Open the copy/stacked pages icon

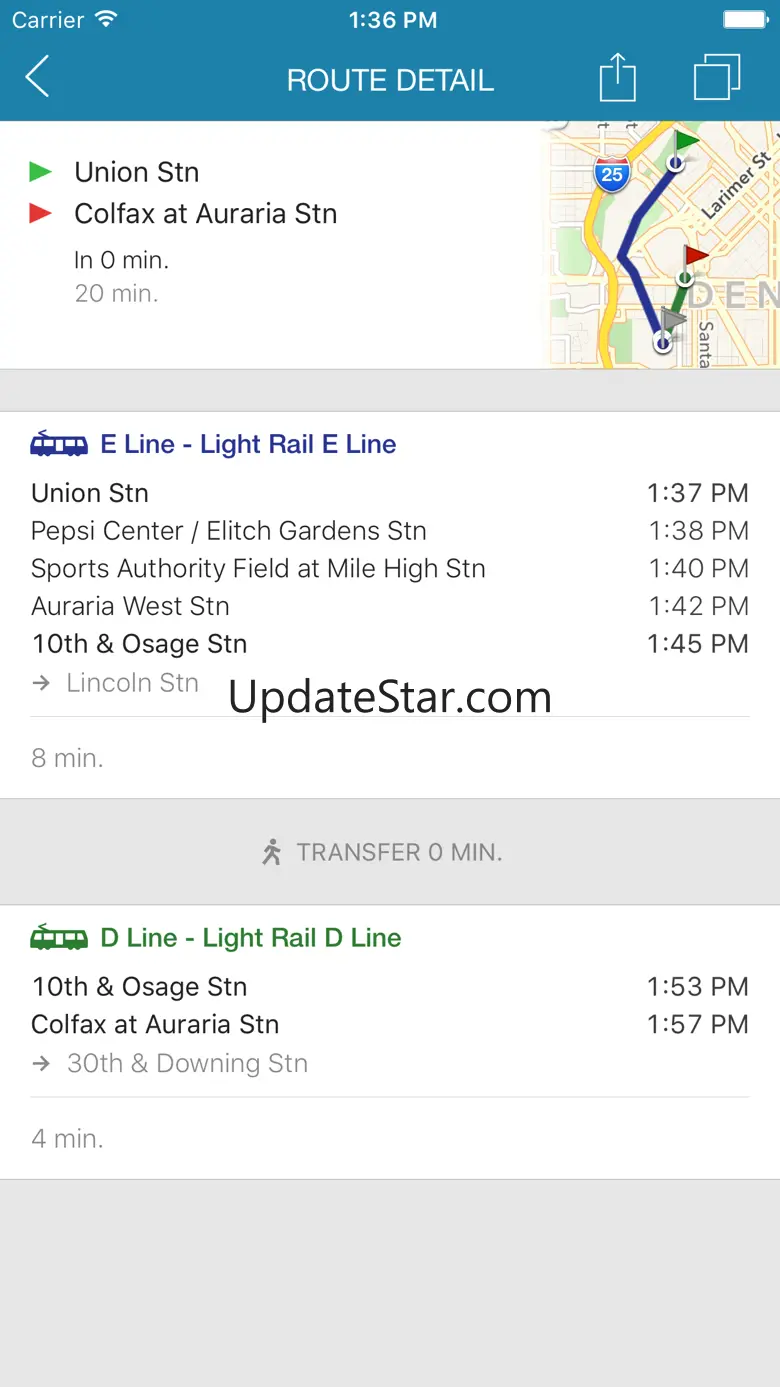(716, 78)
